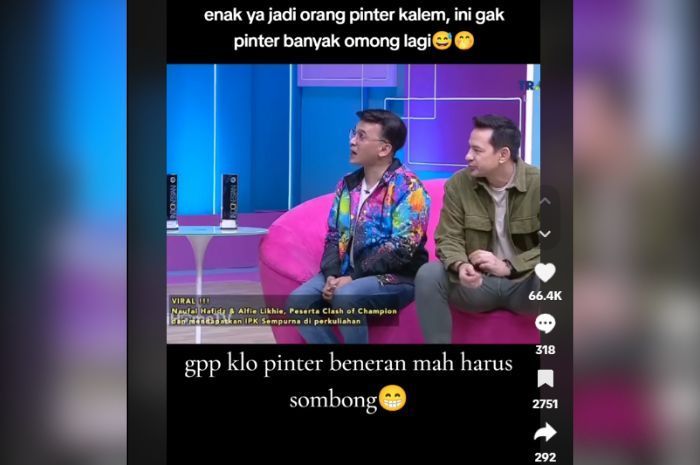This screenshot has height=465, width=700.
Task: Share this video
Action: click(545, 432)
